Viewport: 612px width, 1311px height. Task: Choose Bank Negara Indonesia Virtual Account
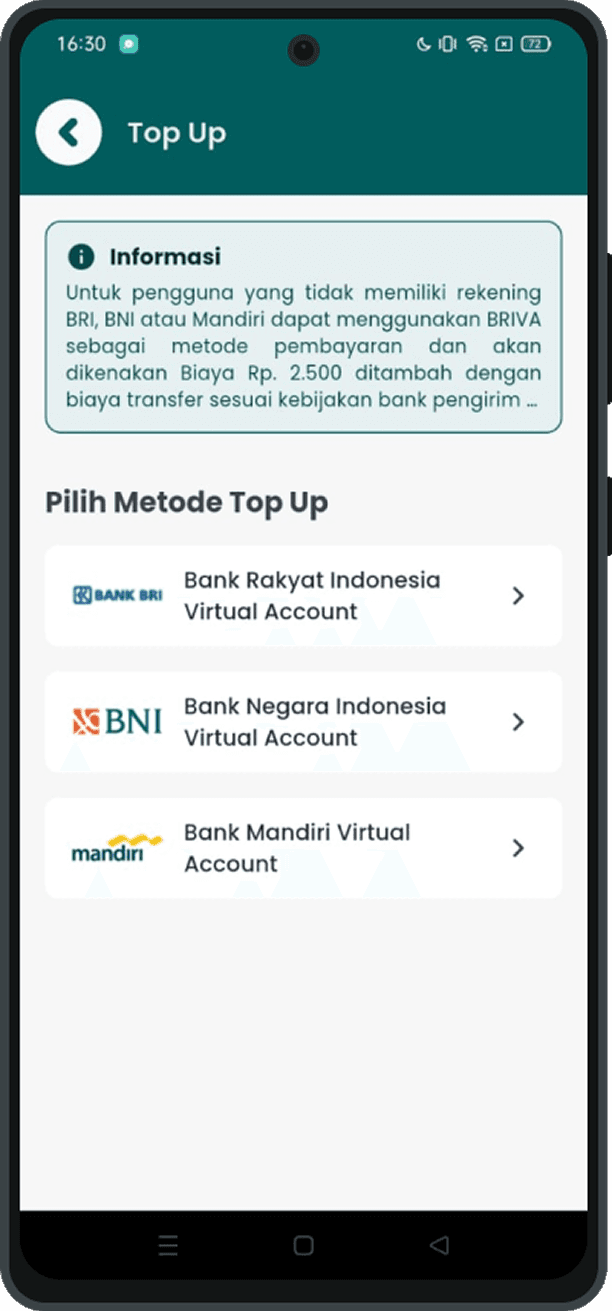(303, 722)
